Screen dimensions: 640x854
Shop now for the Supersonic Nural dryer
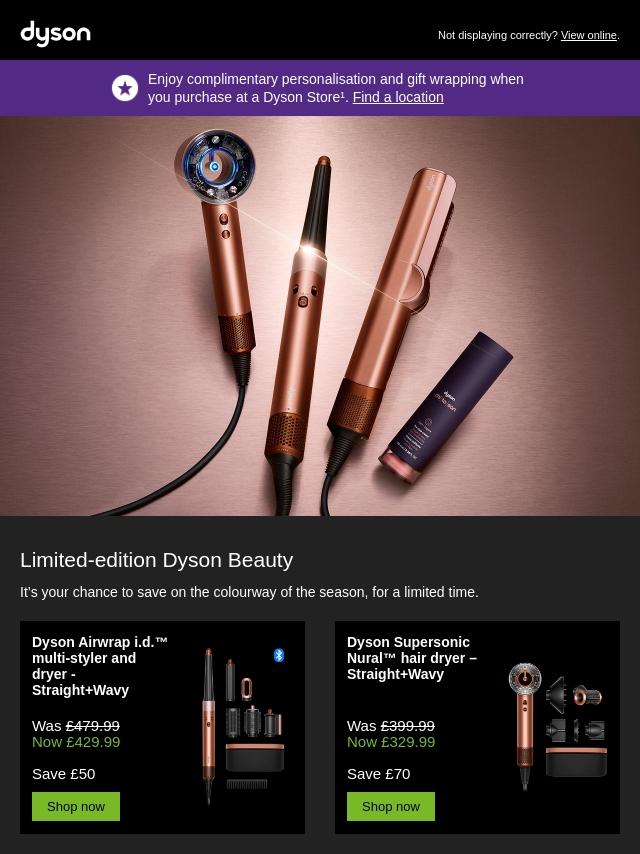pos(391,806)
